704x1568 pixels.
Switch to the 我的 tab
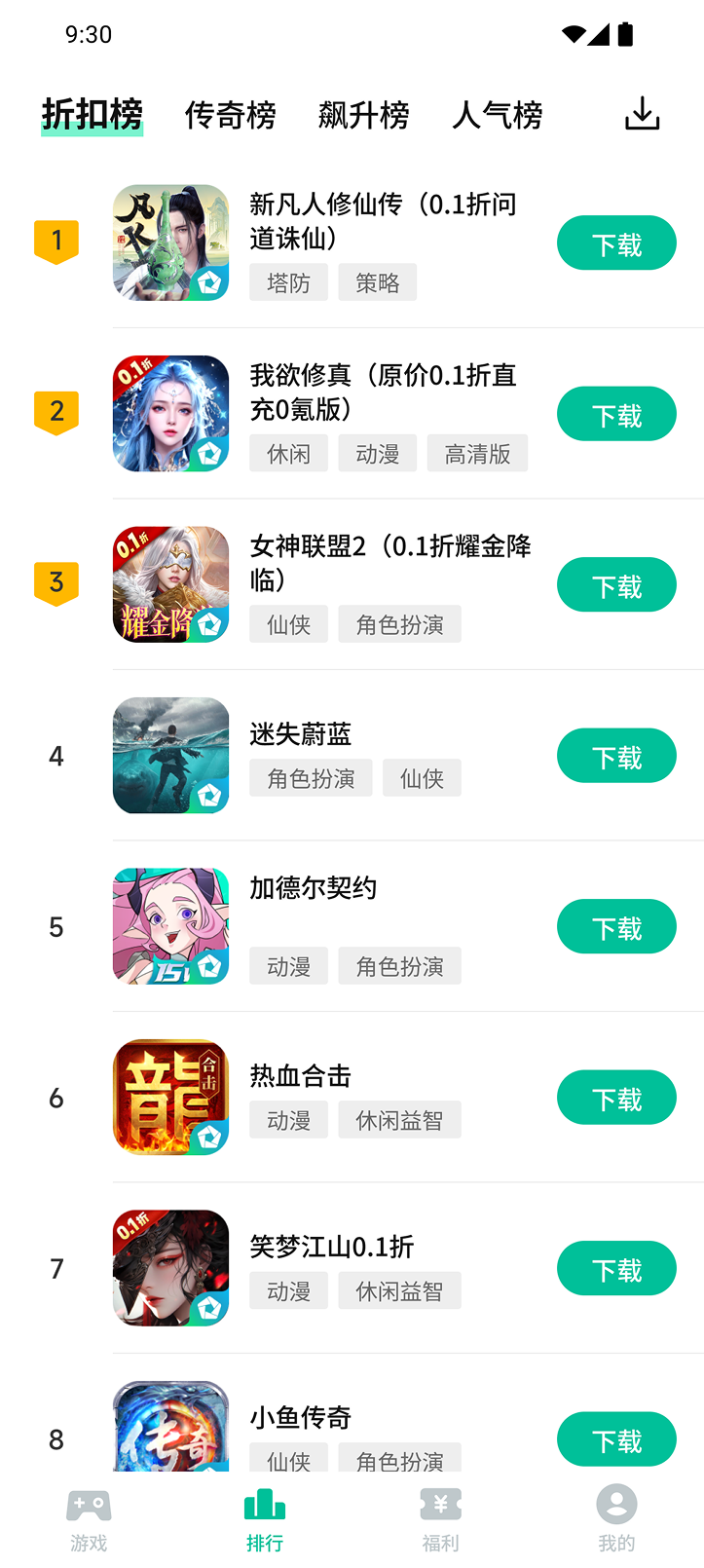coord(616,1519)
